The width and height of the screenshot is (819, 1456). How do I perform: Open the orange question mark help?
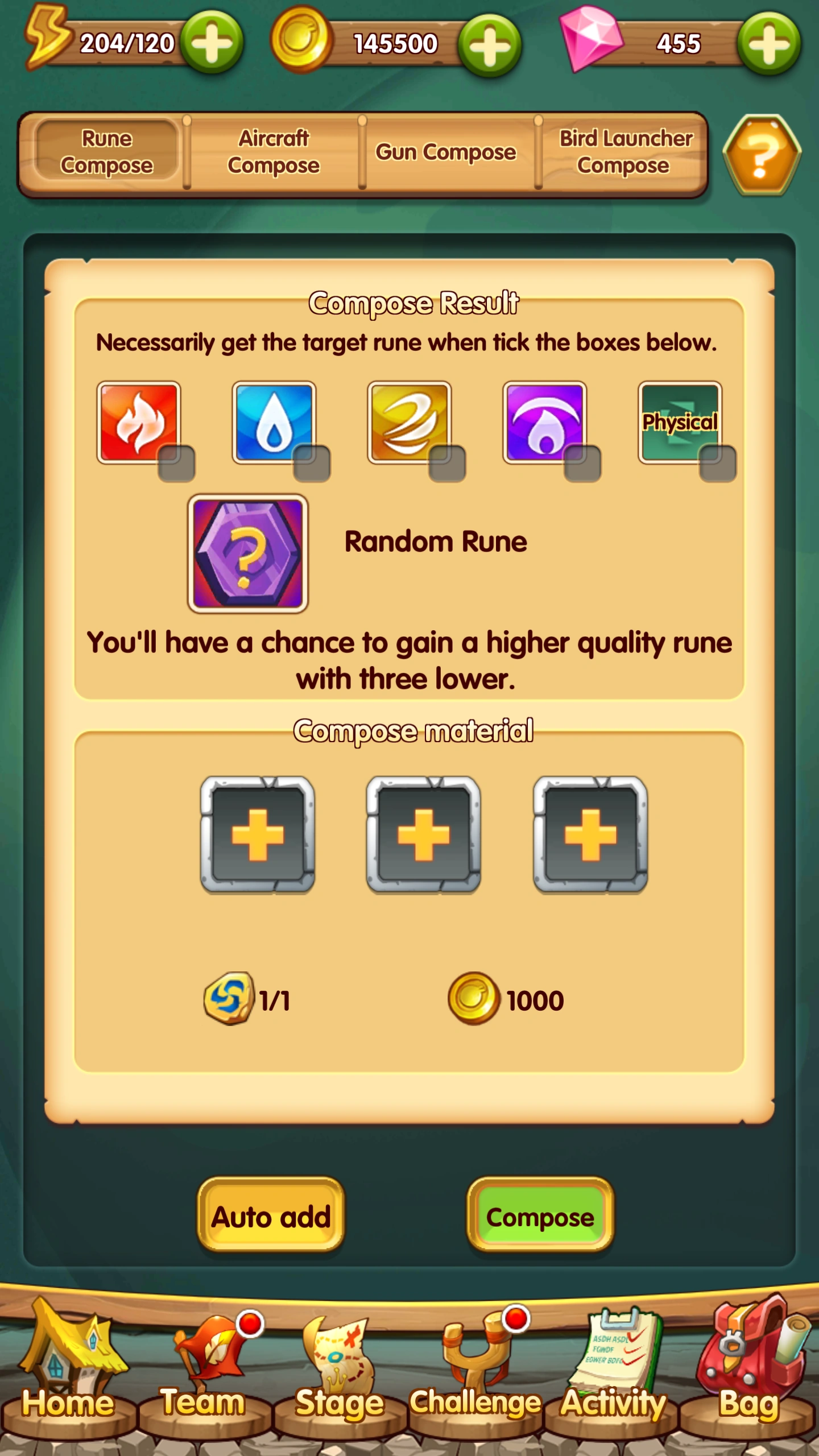tap(762, 154)
